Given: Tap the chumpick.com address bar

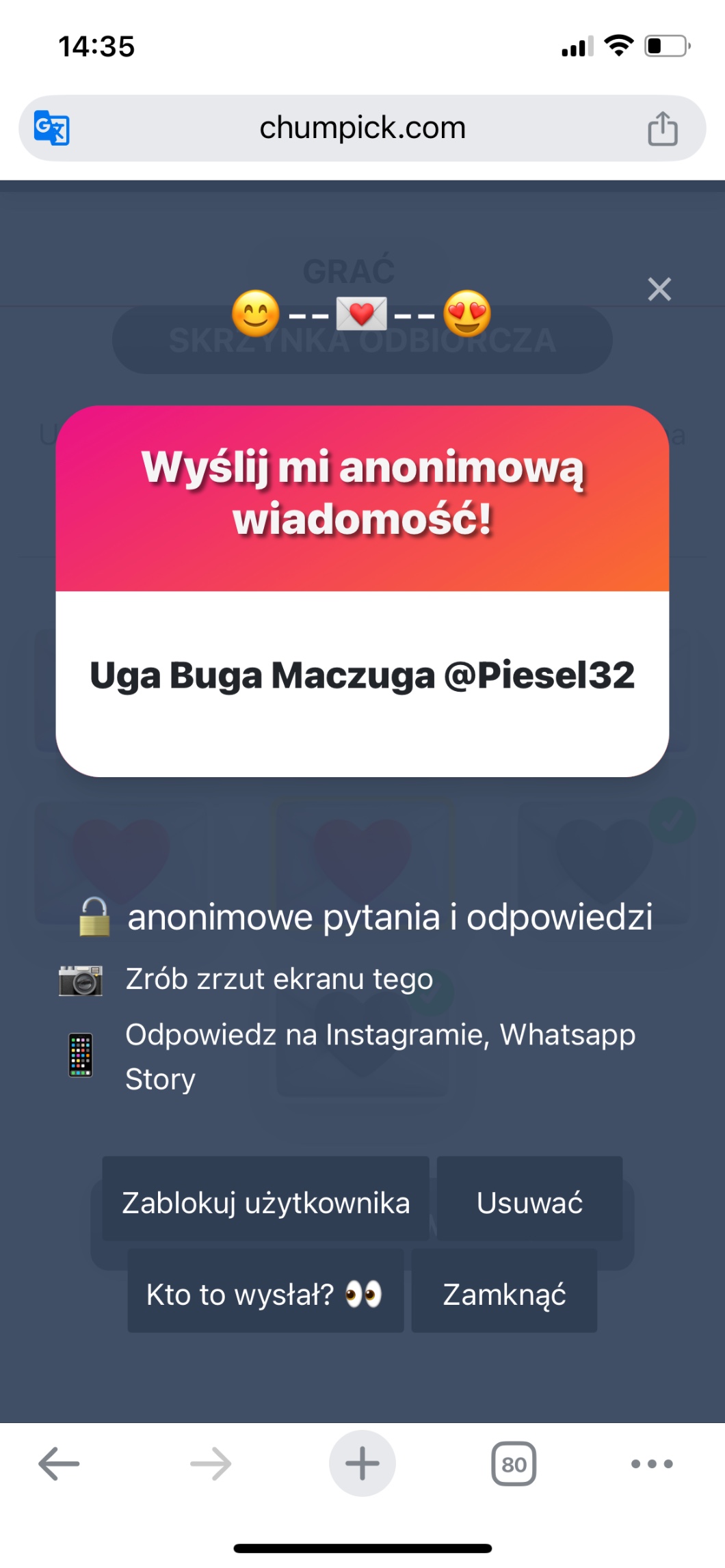Looking at the screenshot, I should click(x=362, y=129).
